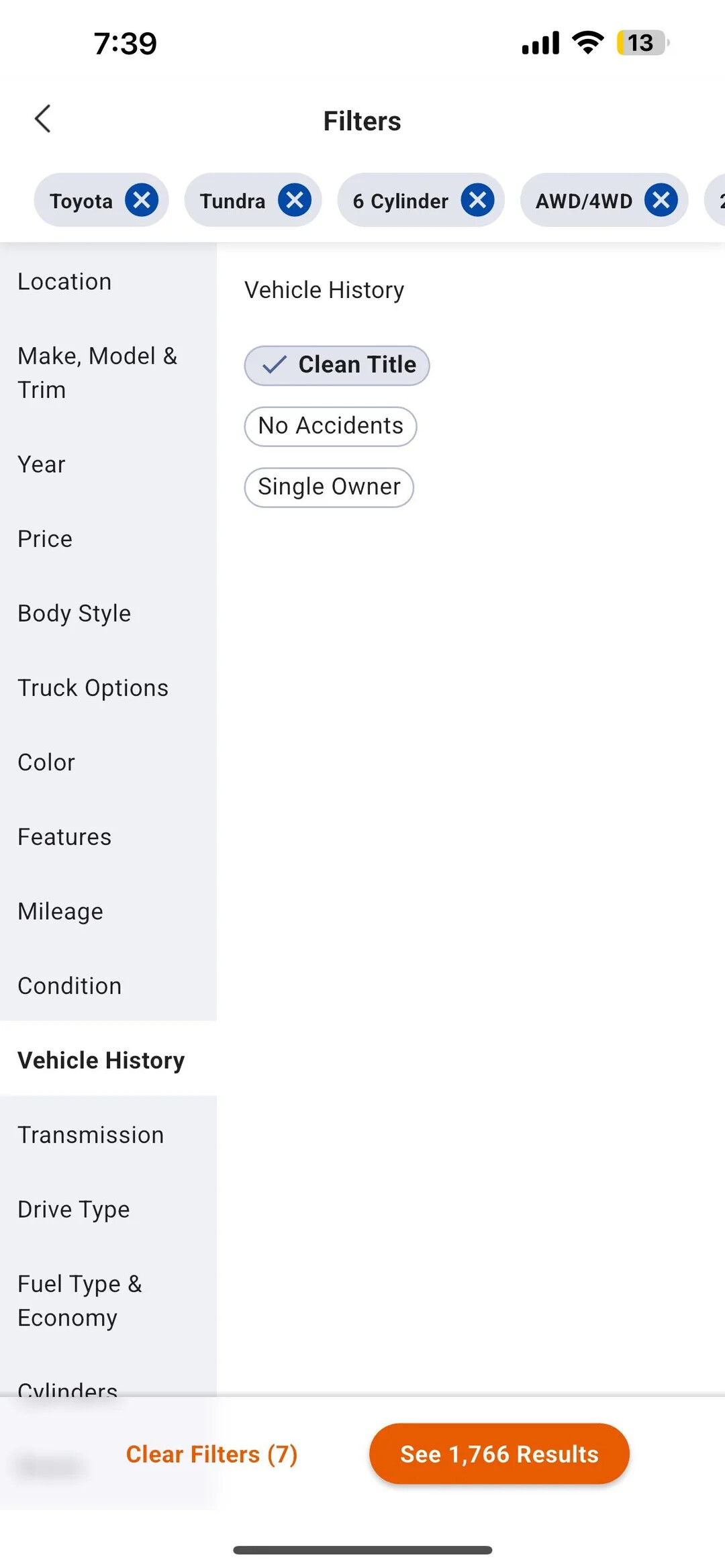The height and width of the screenshot is (1568, 725).
Task: Select the Single Owner option
Action: tap(329, 487)
